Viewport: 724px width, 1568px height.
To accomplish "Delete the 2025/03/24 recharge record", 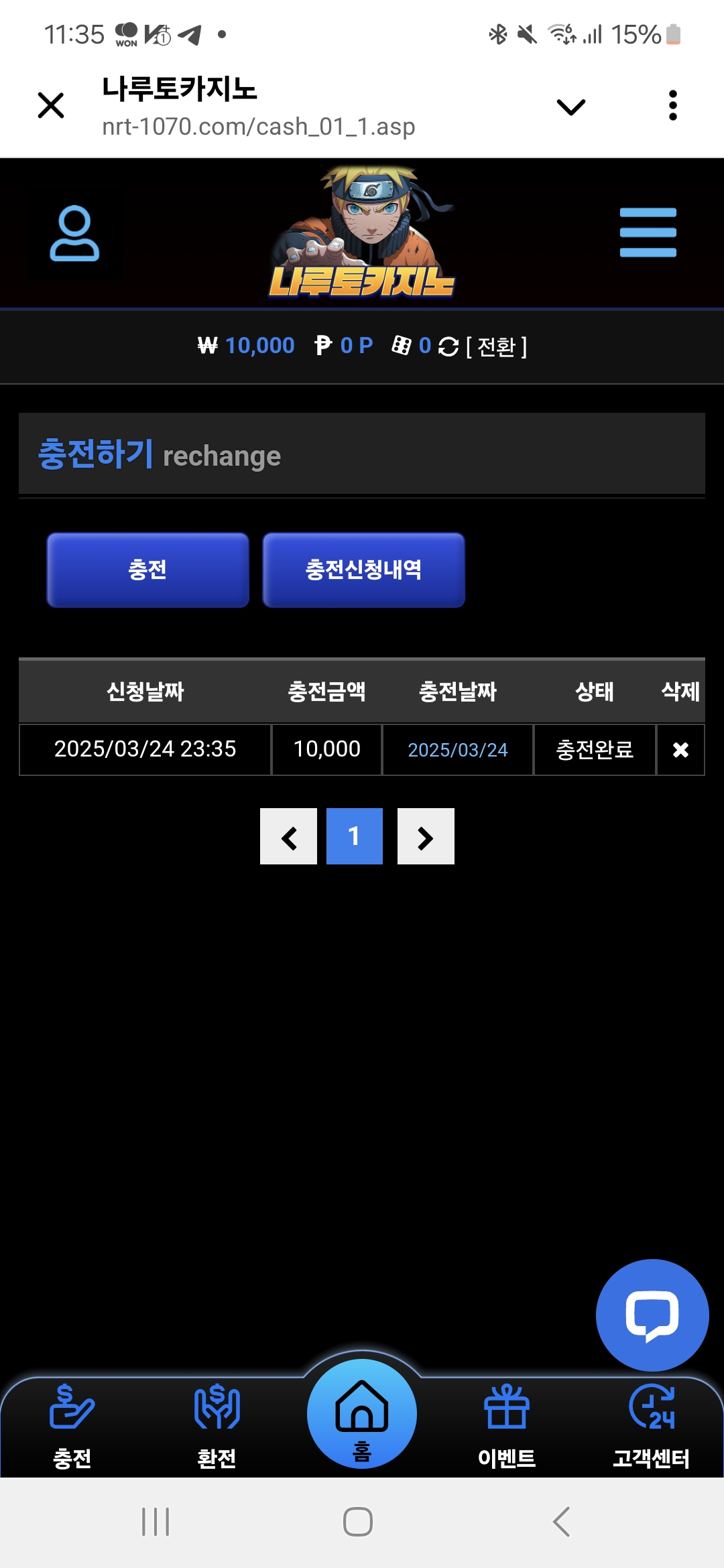I will (680, 750).
